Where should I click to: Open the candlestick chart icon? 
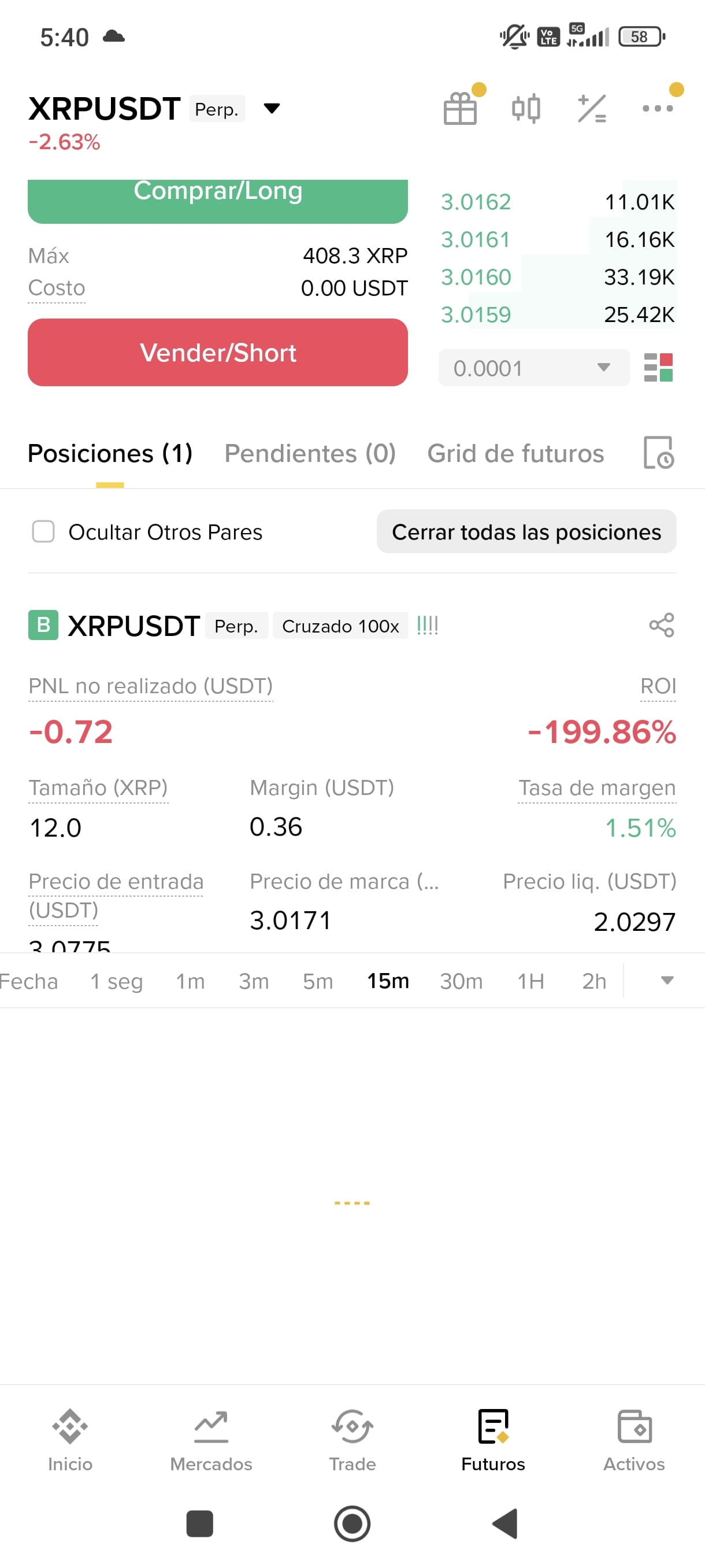(526, 109)
